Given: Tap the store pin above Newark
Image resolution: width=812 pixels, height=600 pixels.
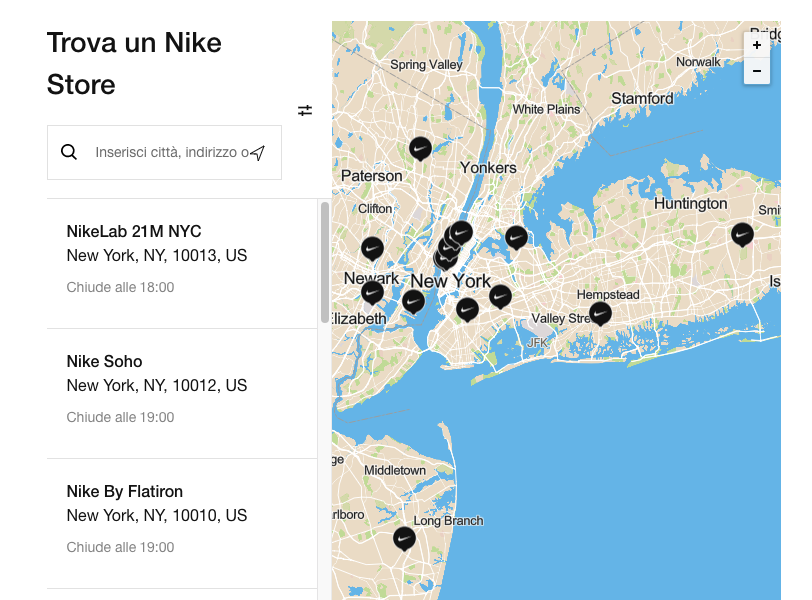Looking at the screenshot, I should coord(372,247).
